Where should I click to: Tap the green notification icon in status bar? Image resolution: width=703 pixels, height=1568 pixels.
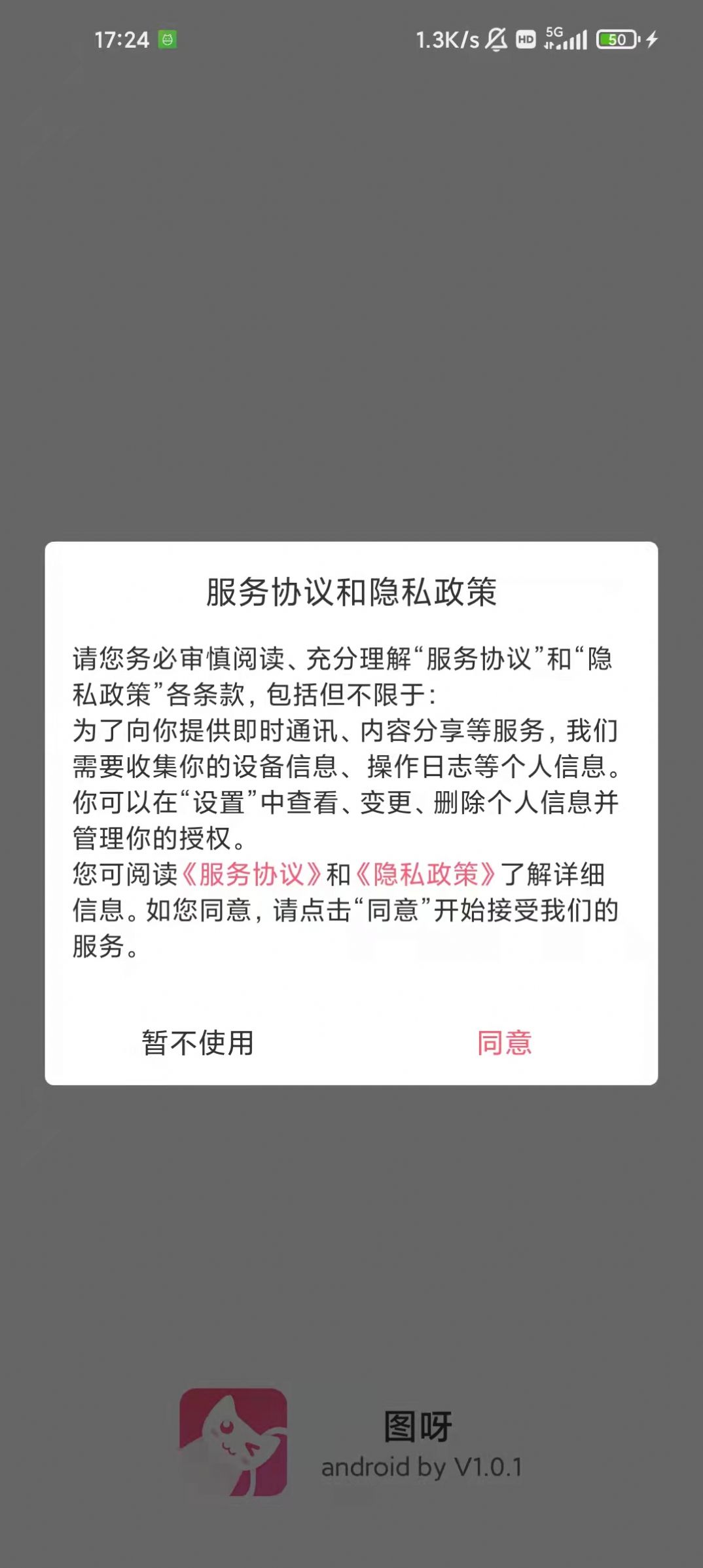pyautogui.click(x=168, y=39)
